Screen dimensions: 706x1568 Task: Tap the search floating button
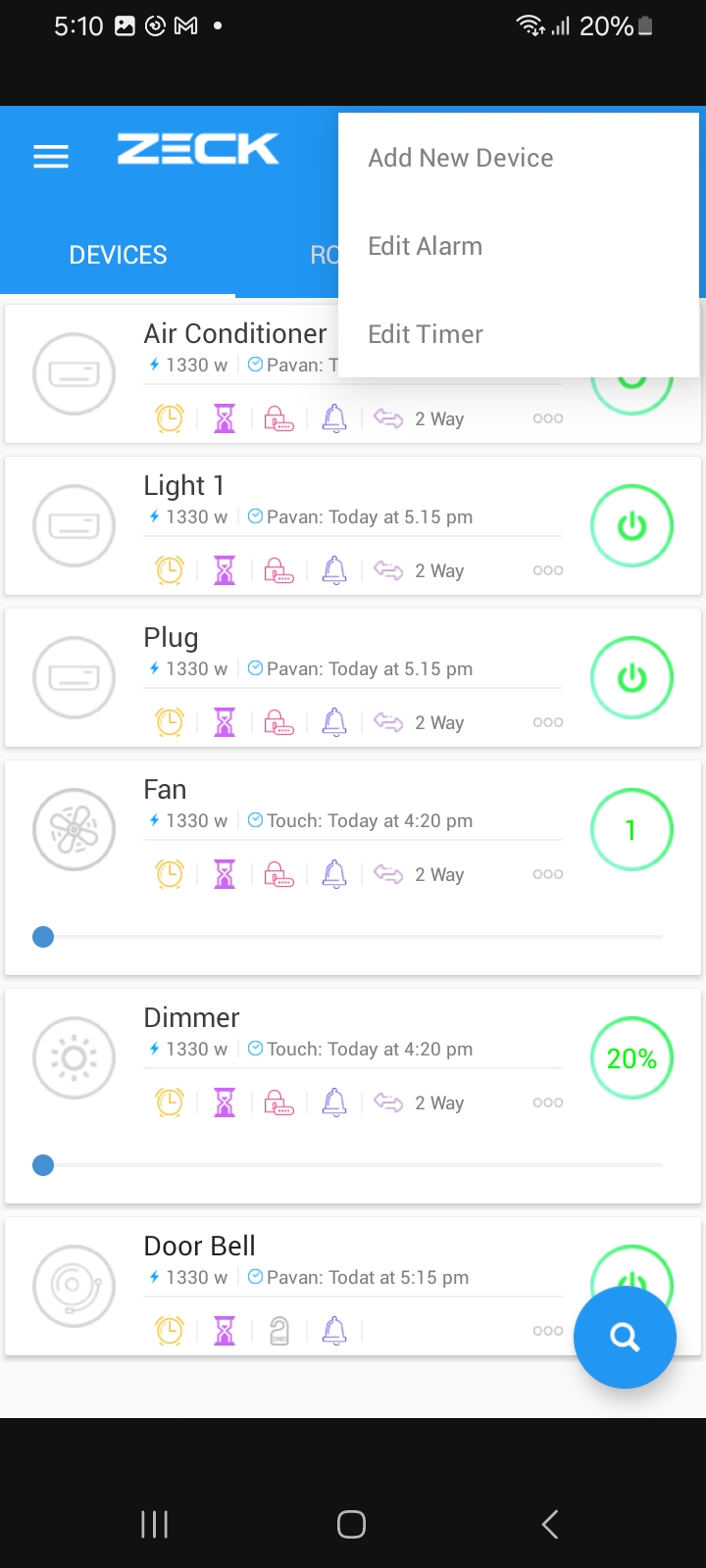[625, 1337]
